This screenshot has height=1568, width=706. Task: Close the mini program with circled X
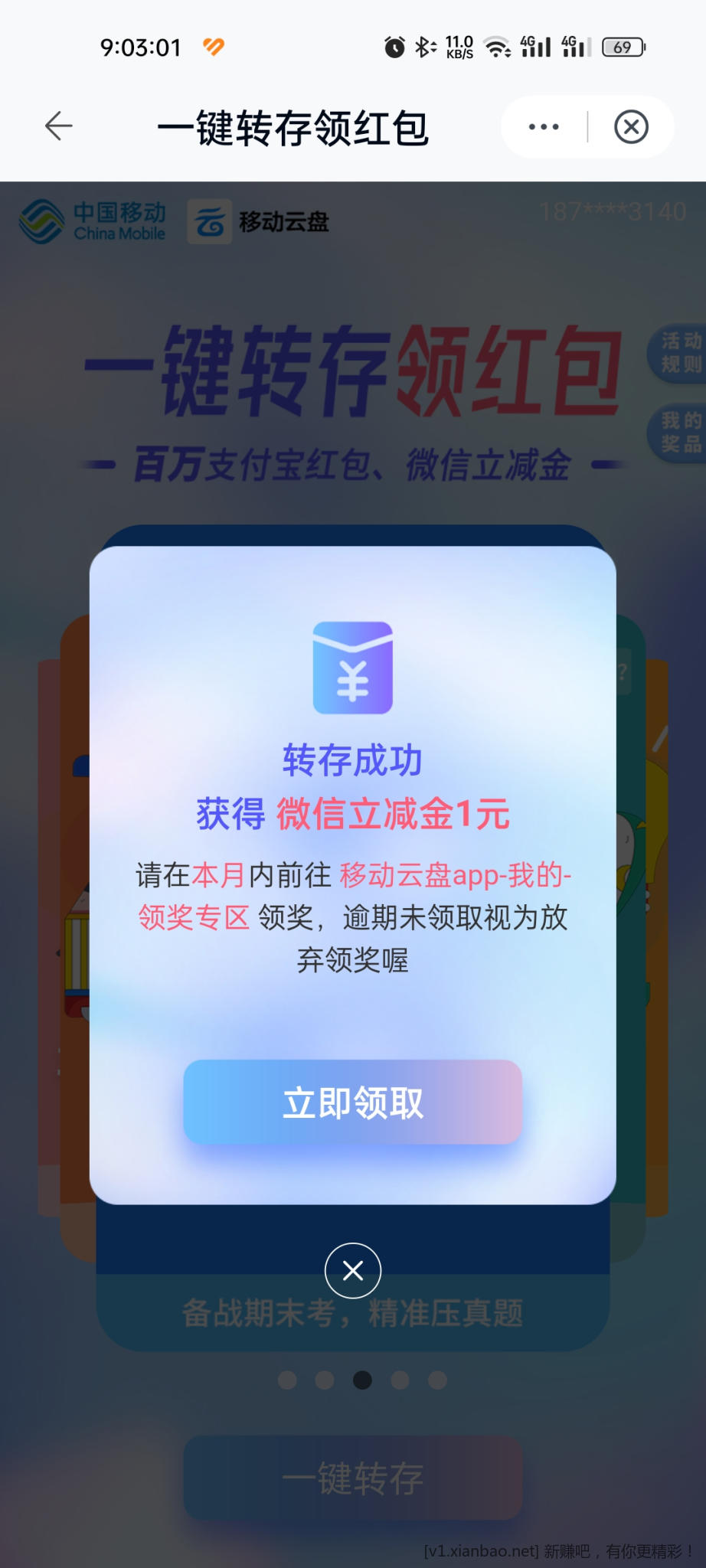(x=631, y=127)
